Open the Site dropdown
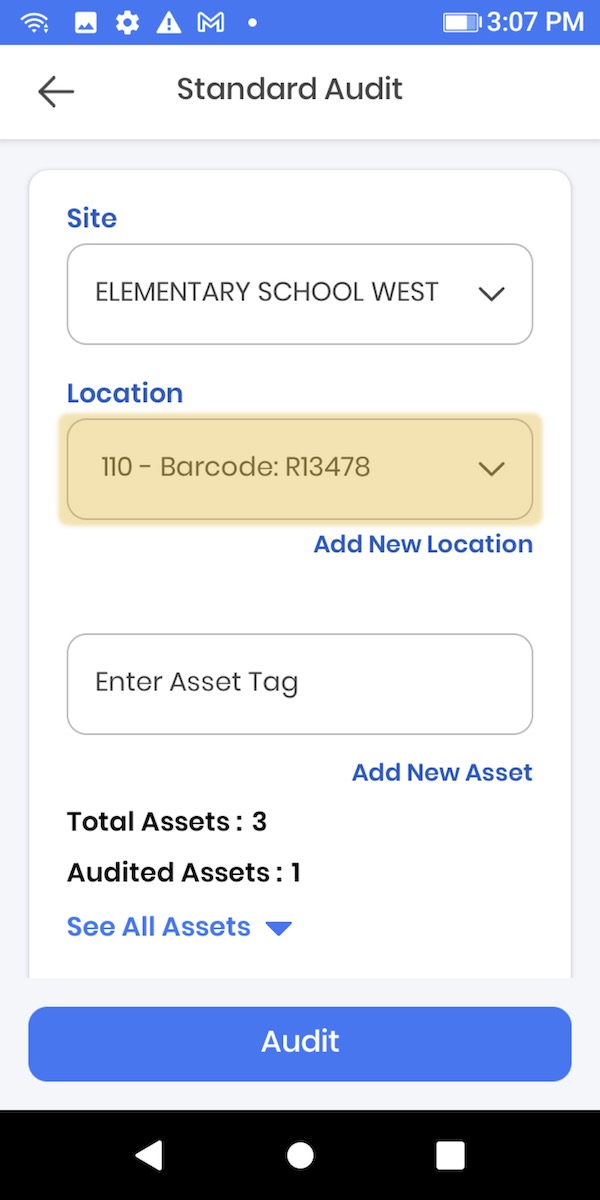Screen dimensions: 600x1200 299,294
